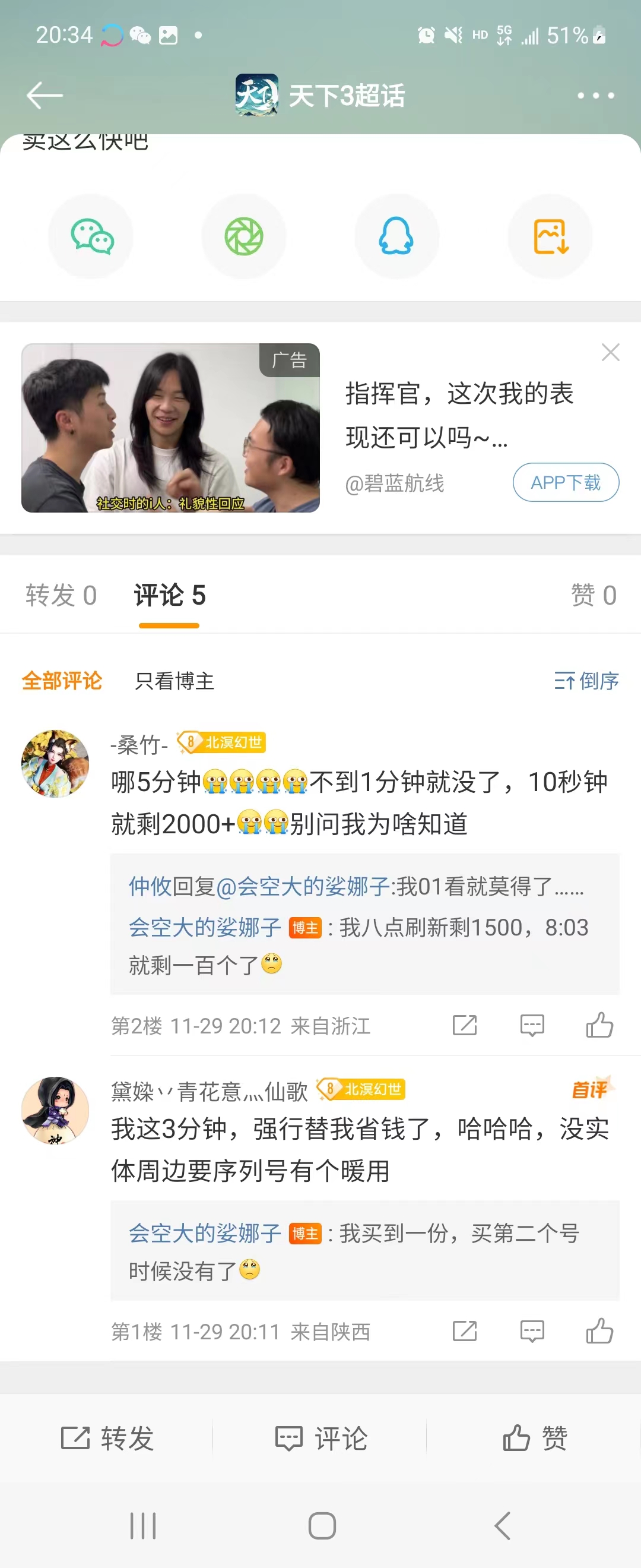Like the 第1楼 comment

(x=599, y=1332)
